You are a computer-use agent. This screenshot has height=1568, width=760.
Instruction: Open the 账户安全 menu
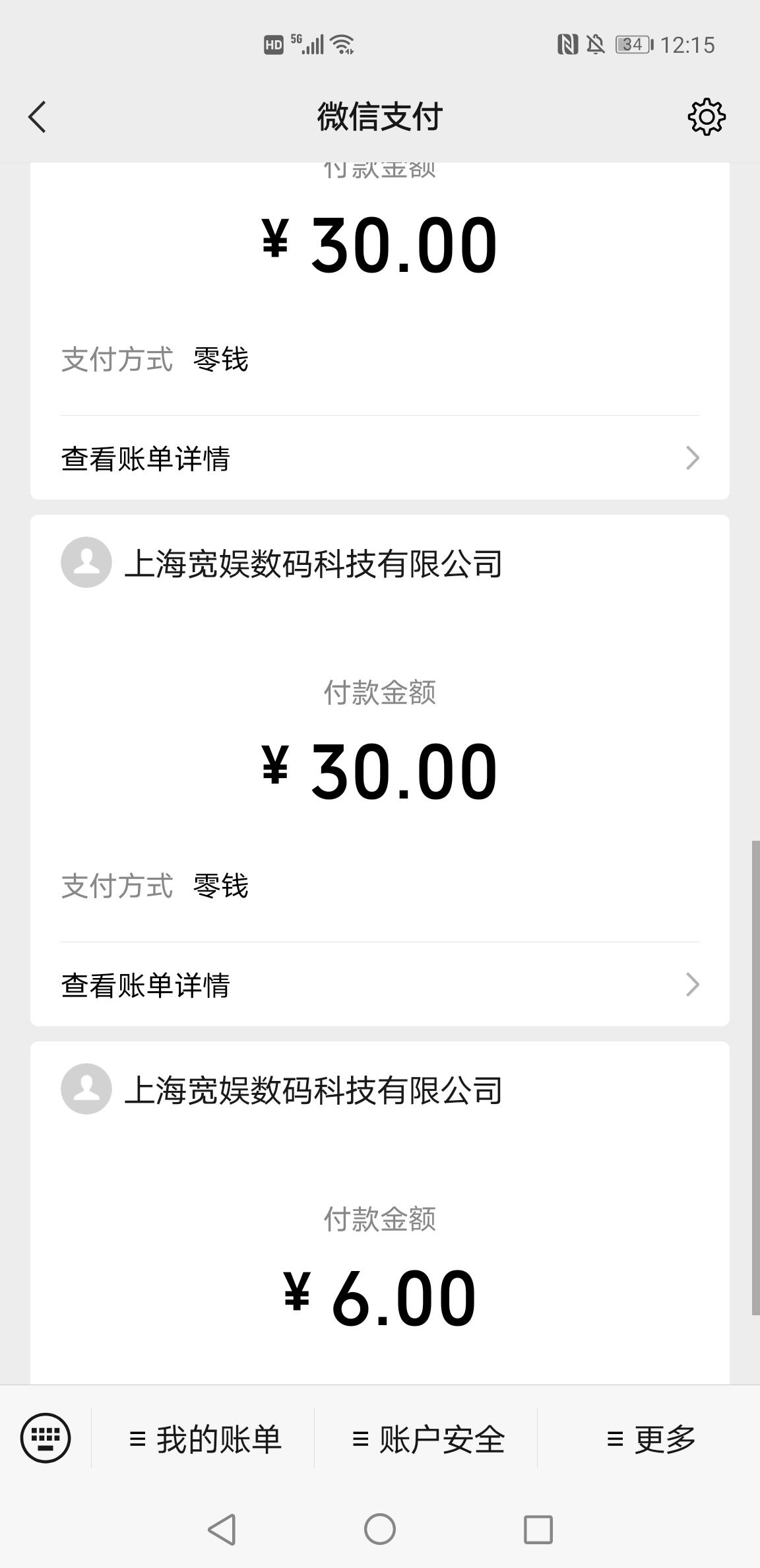[x=427, y=1439]
